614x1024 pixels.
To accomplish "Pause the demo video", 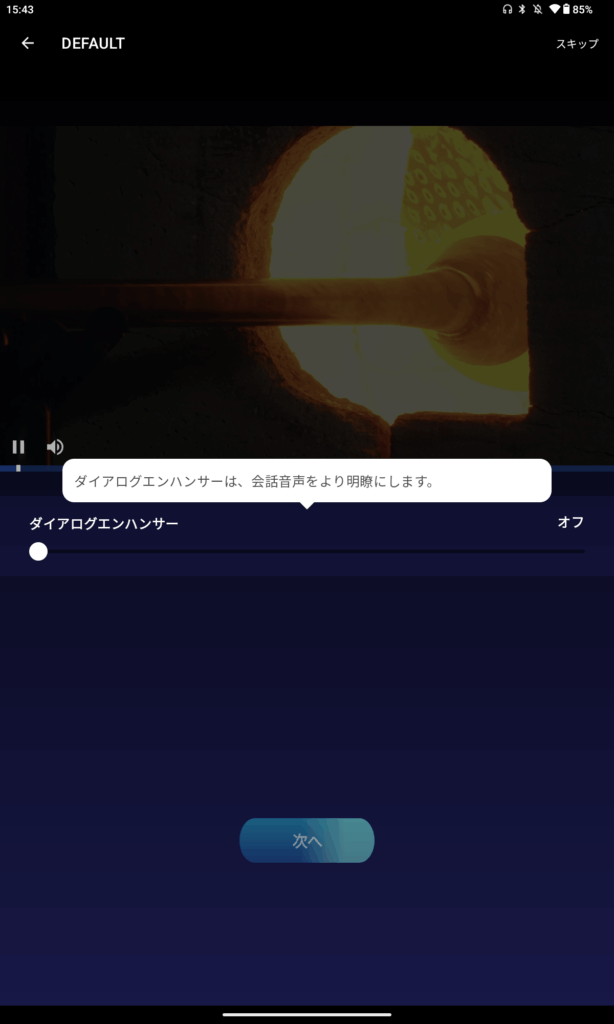I will point(18,447).
